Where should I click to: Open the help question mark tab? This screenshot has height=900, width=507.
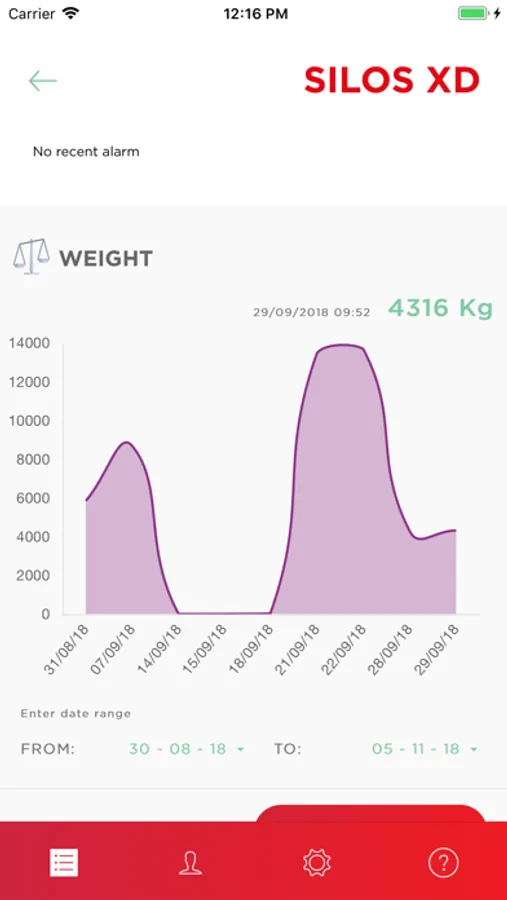coord(444,862)
